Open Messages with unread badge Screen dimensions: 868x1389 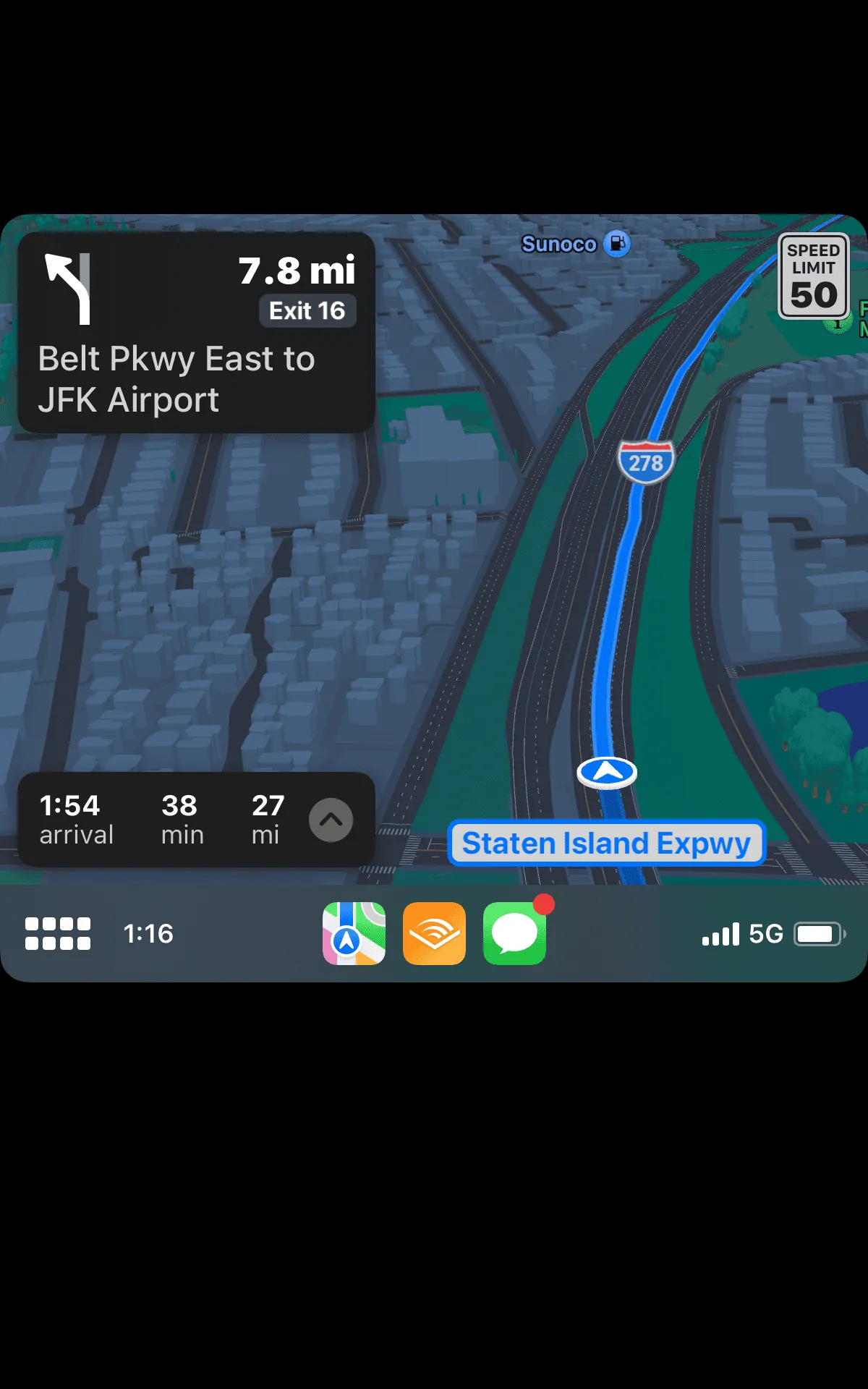[514, 933]
